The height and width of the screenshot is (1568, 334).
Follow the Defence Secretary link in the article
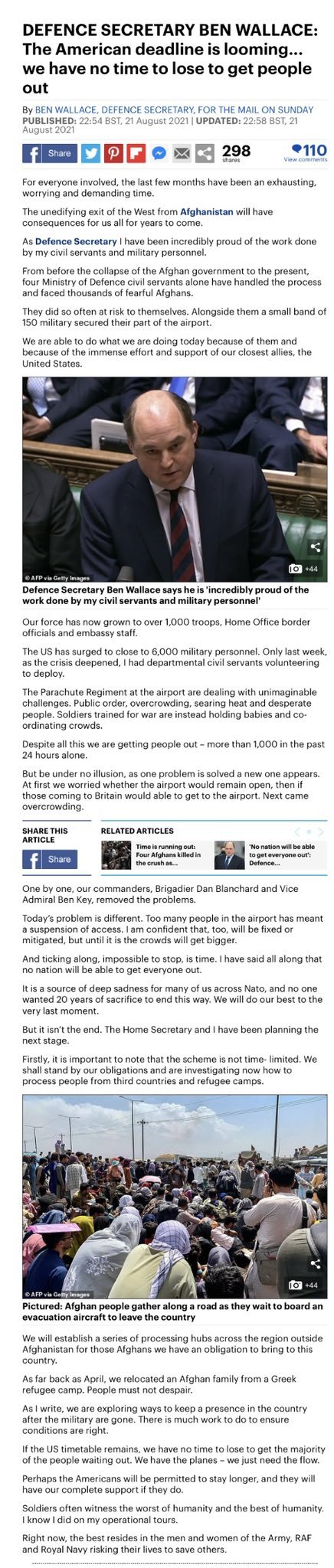[76, 241]
